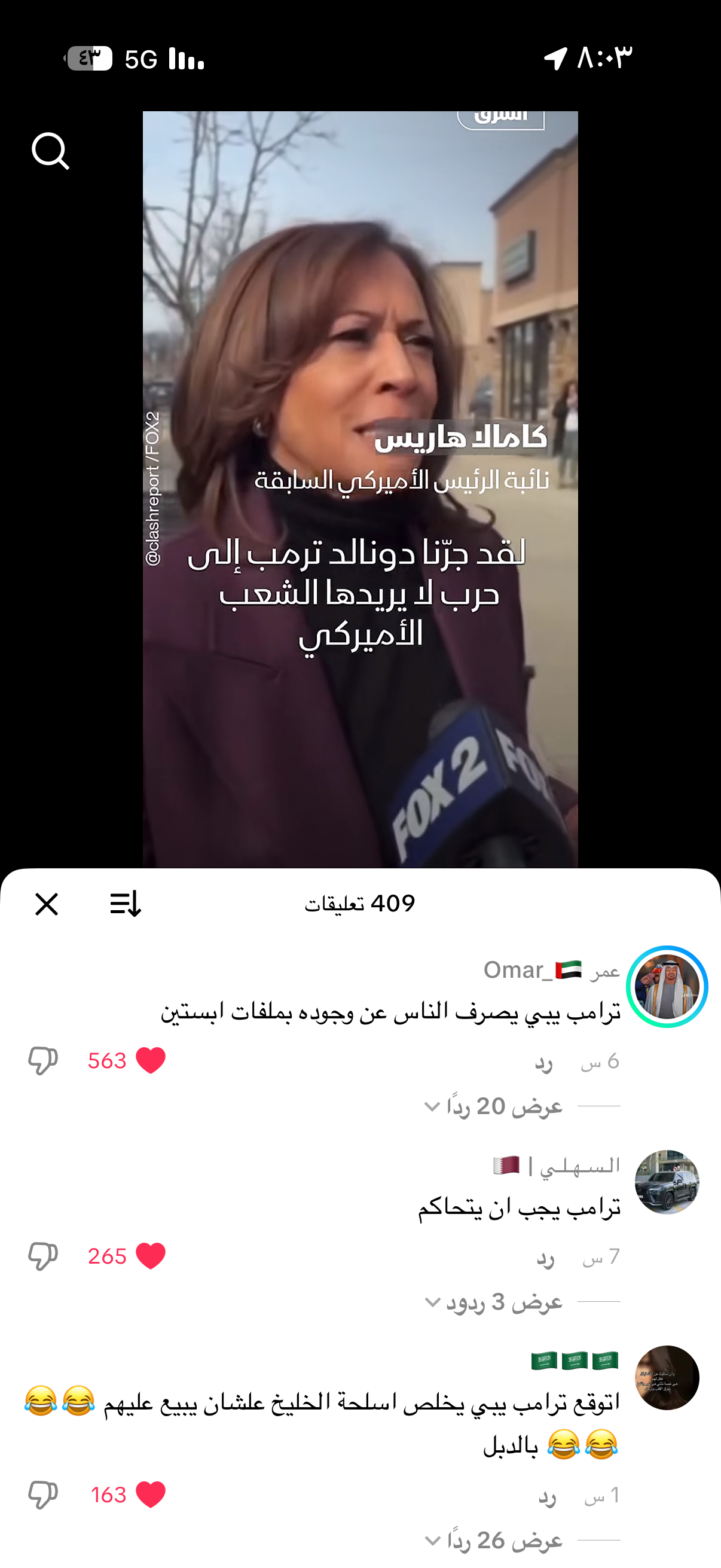
Task: Like السهلي comment with 265 likes
Action: coord(150,1256)
